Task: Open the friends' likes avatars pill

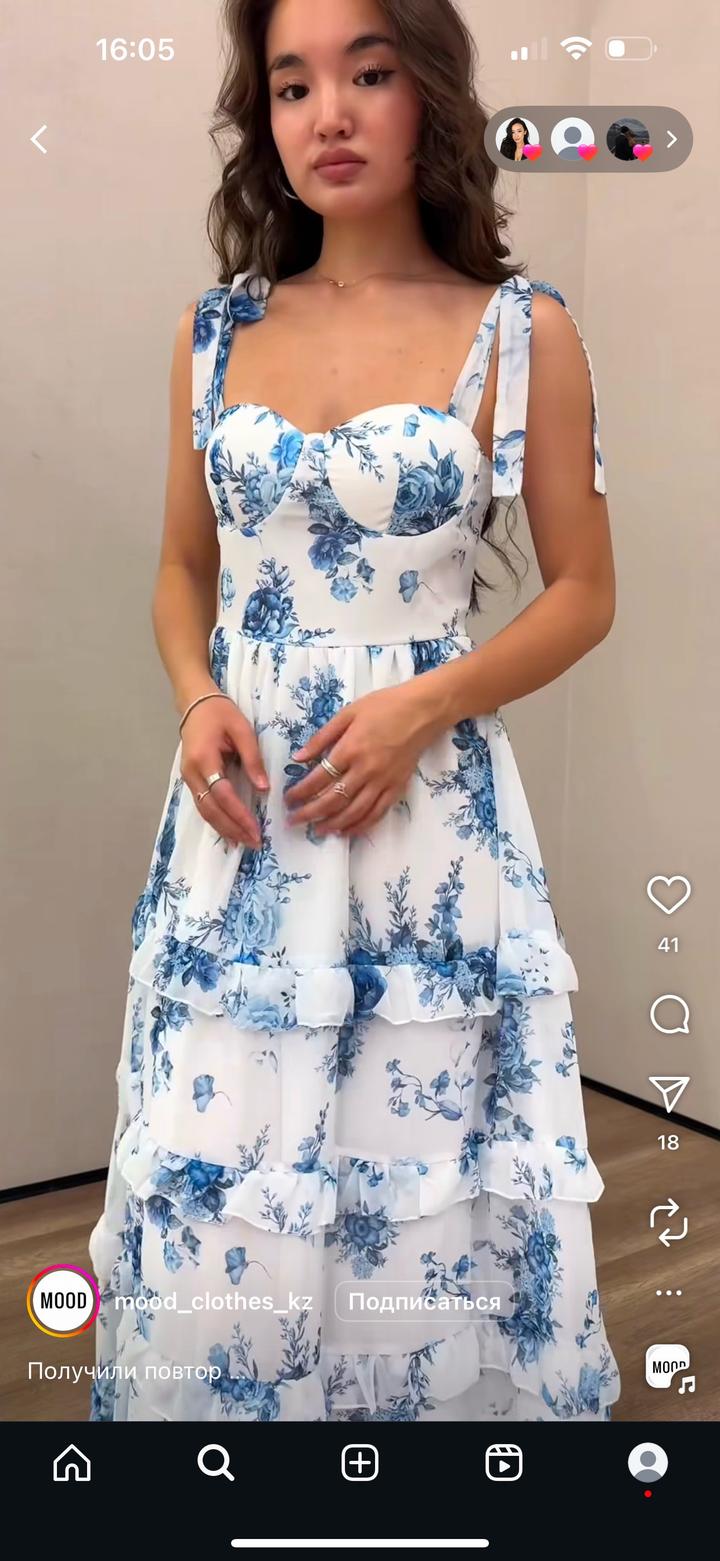Action: coord(587,139)
